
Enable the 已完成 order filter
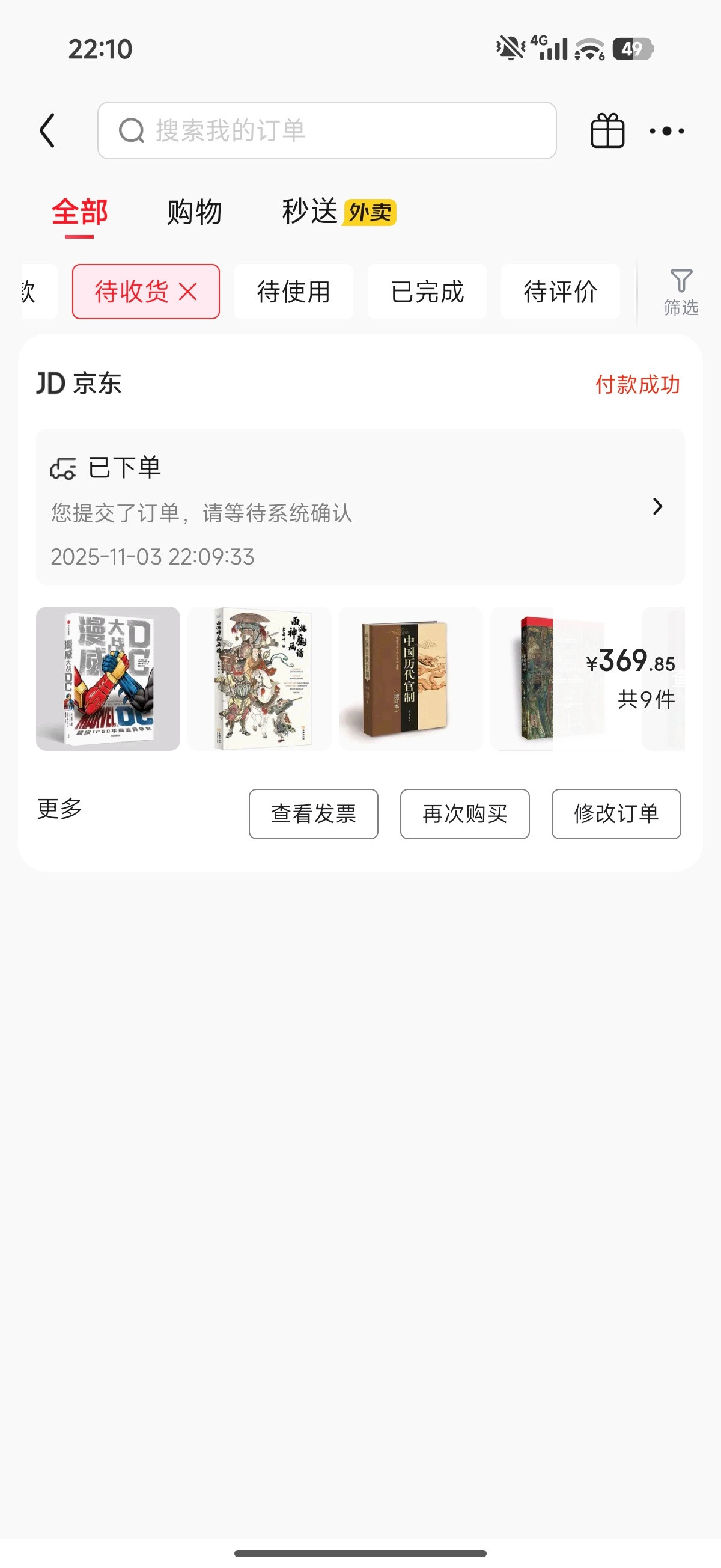tap(427, 292)
